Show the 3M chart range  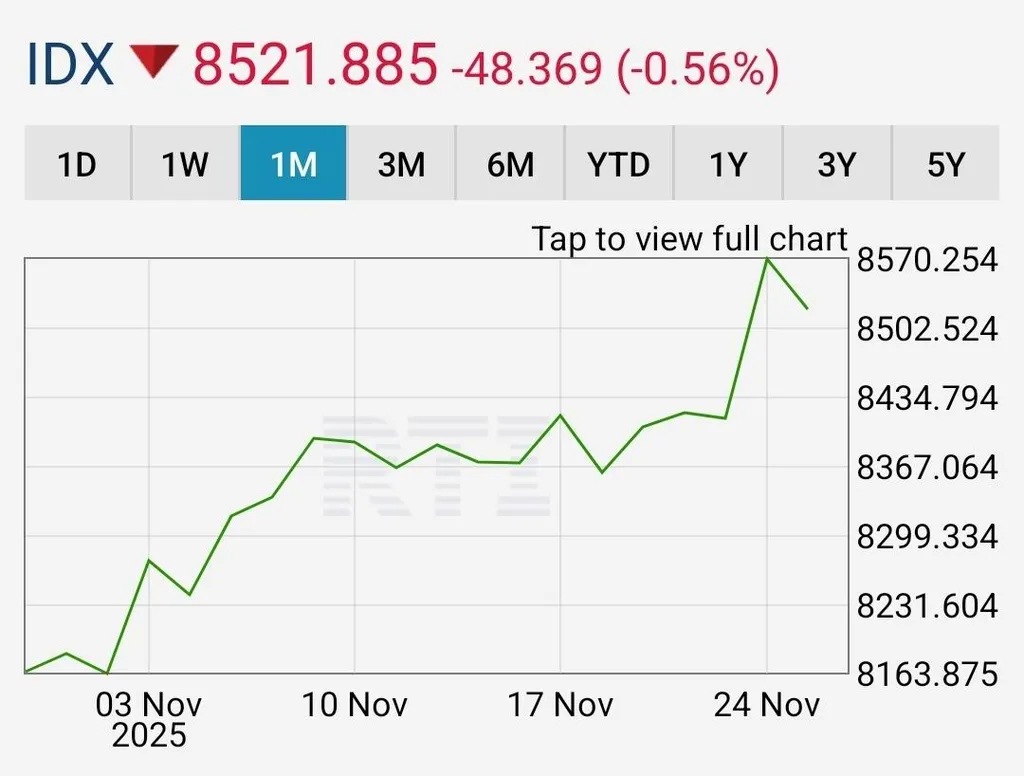coord(401,163)
